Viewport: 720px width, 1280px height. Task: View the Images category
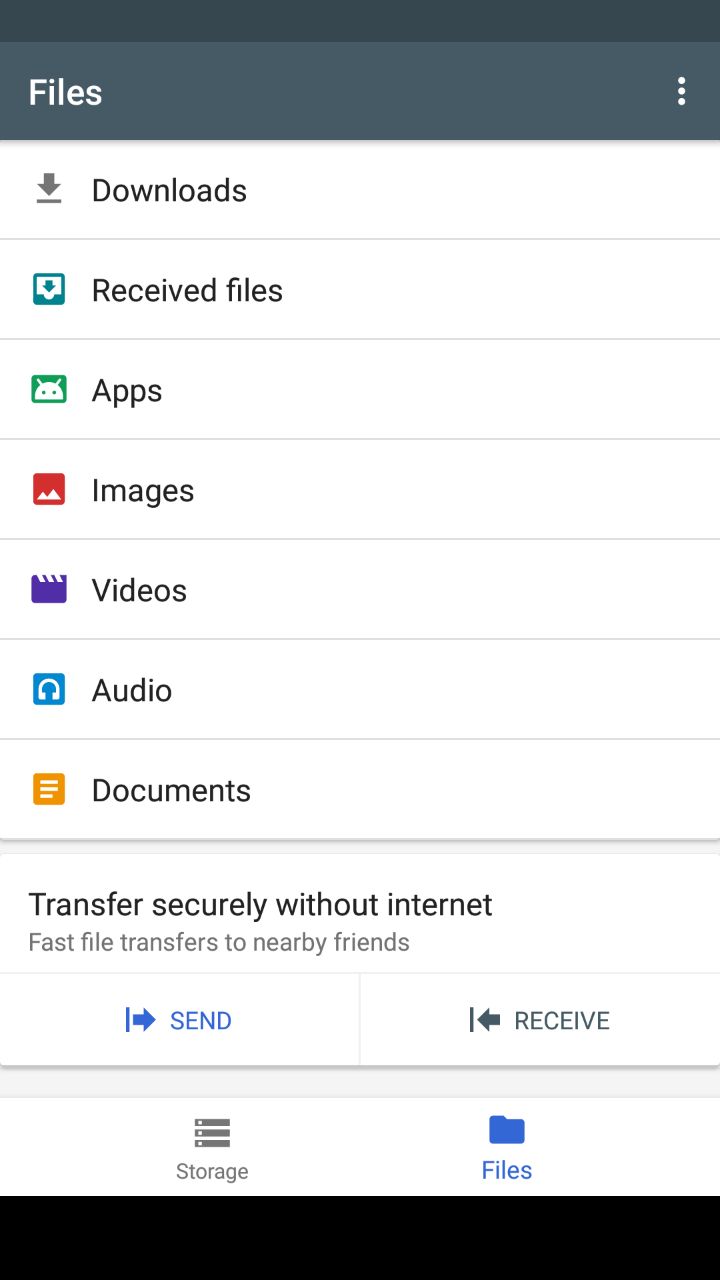point(360,490)
